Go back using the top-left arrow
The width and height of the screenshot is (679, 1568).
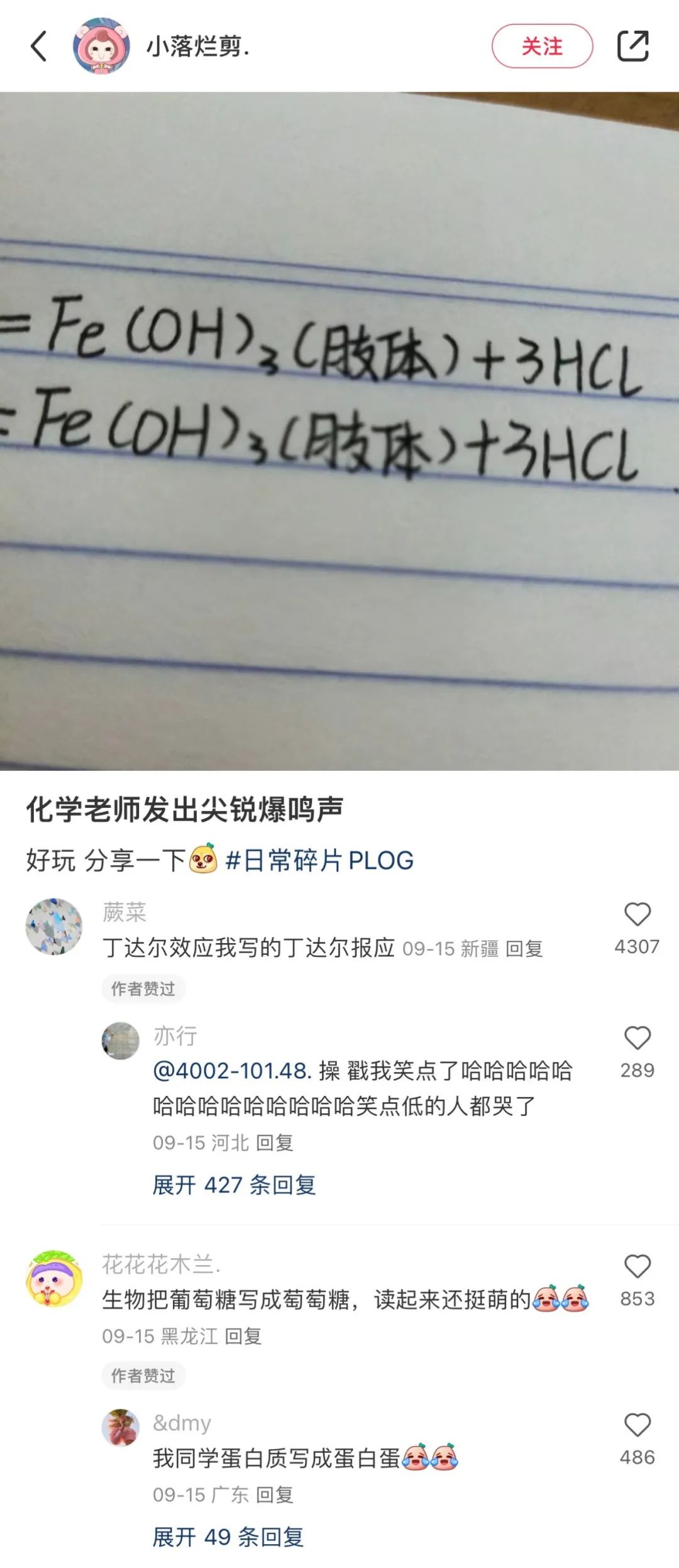(39, 47)
